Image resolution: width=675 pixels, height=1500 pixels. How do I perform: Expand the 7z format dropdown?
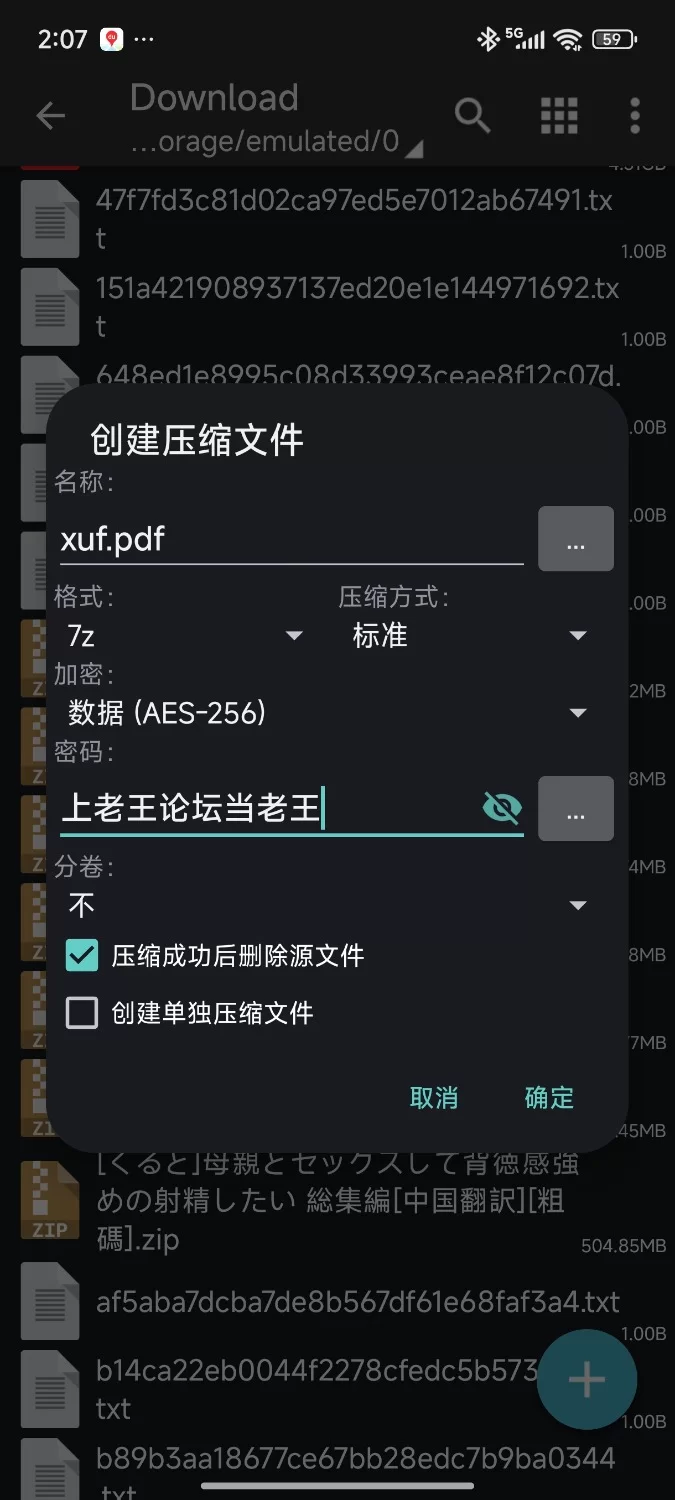[185, 636]
